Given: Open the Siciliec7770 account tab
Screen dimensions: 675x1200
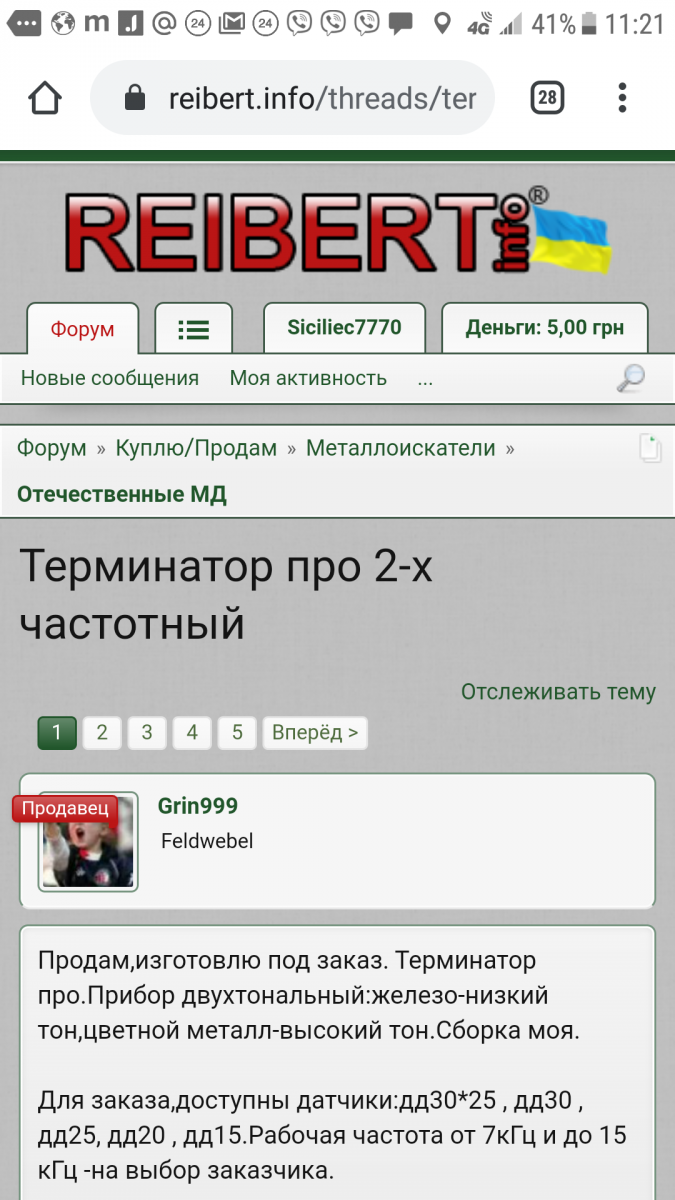Looking at the screenshot, I should click(x=344, y=327).
